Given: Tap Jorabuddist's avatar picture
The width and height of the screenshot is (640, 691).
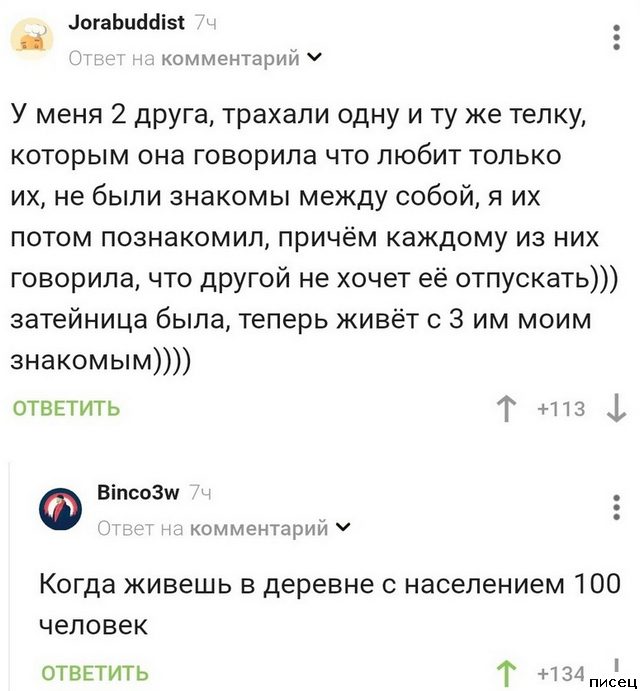Looking at the screenshot, I should [x=32, y=38].
